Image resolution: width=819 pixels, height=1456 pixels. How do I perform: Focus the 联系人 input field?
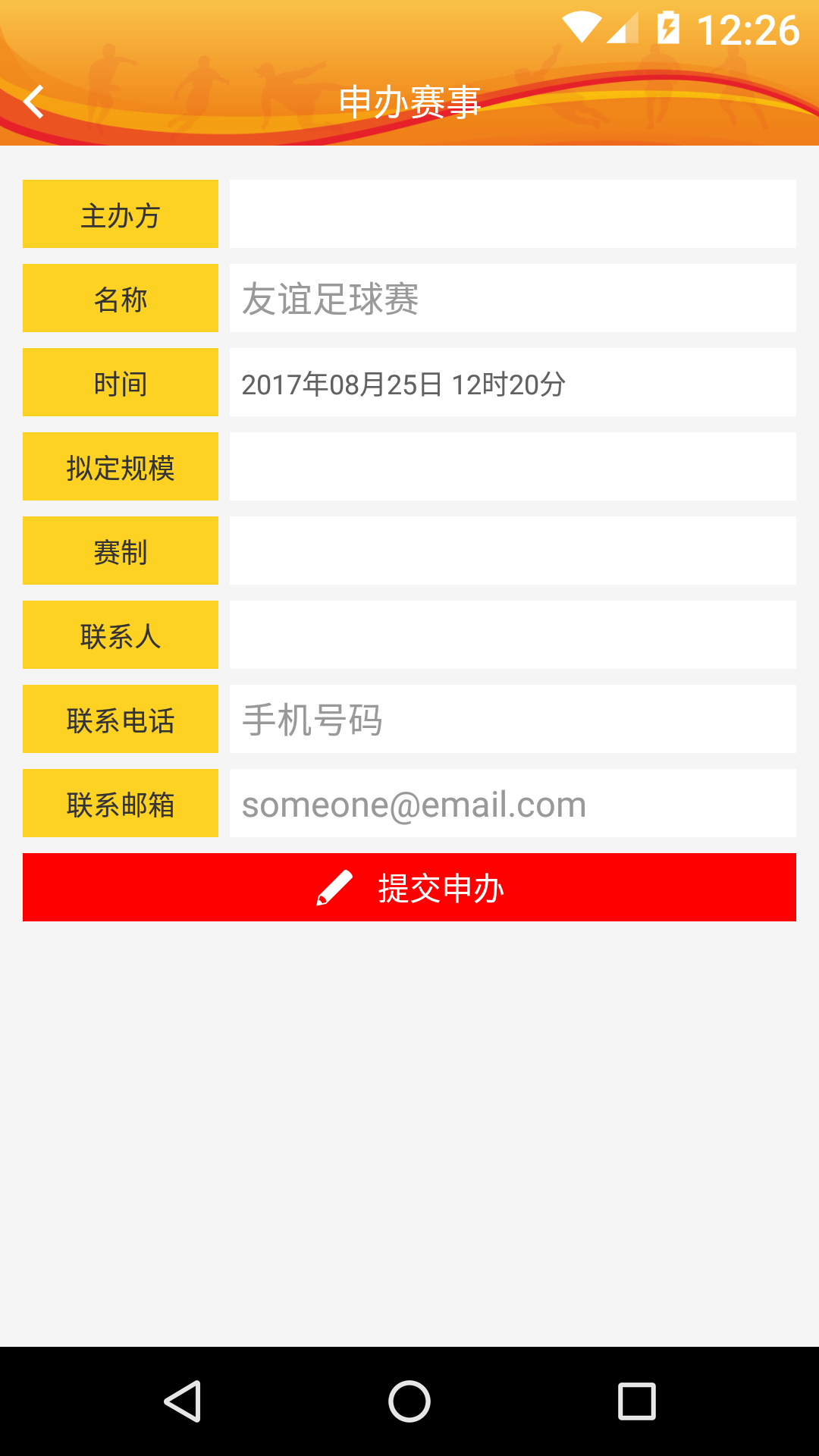513,635
